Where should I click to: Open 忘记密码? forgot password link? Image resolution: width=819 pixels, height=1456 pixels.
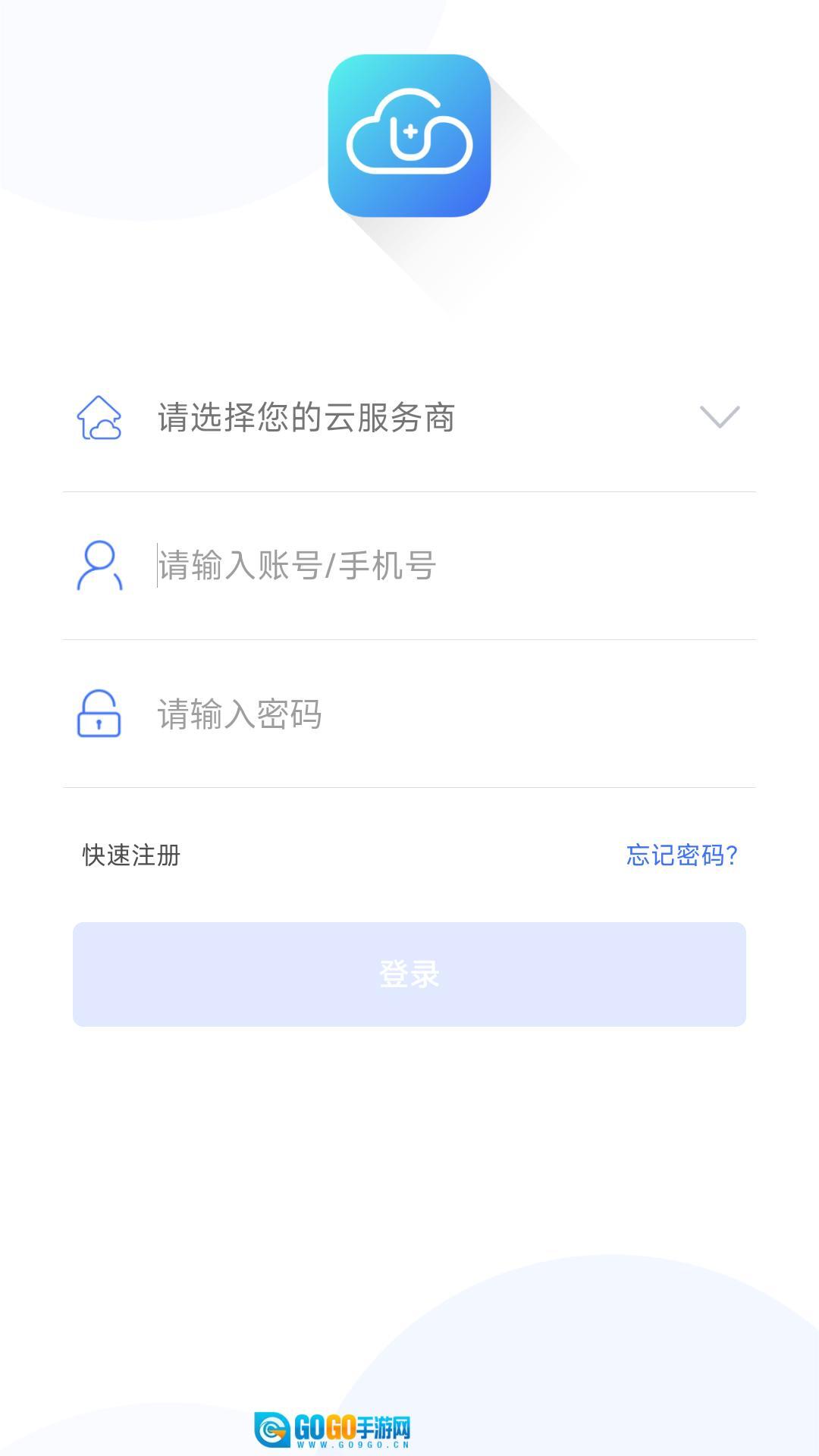pyautogui.click(x=682, y=855)
